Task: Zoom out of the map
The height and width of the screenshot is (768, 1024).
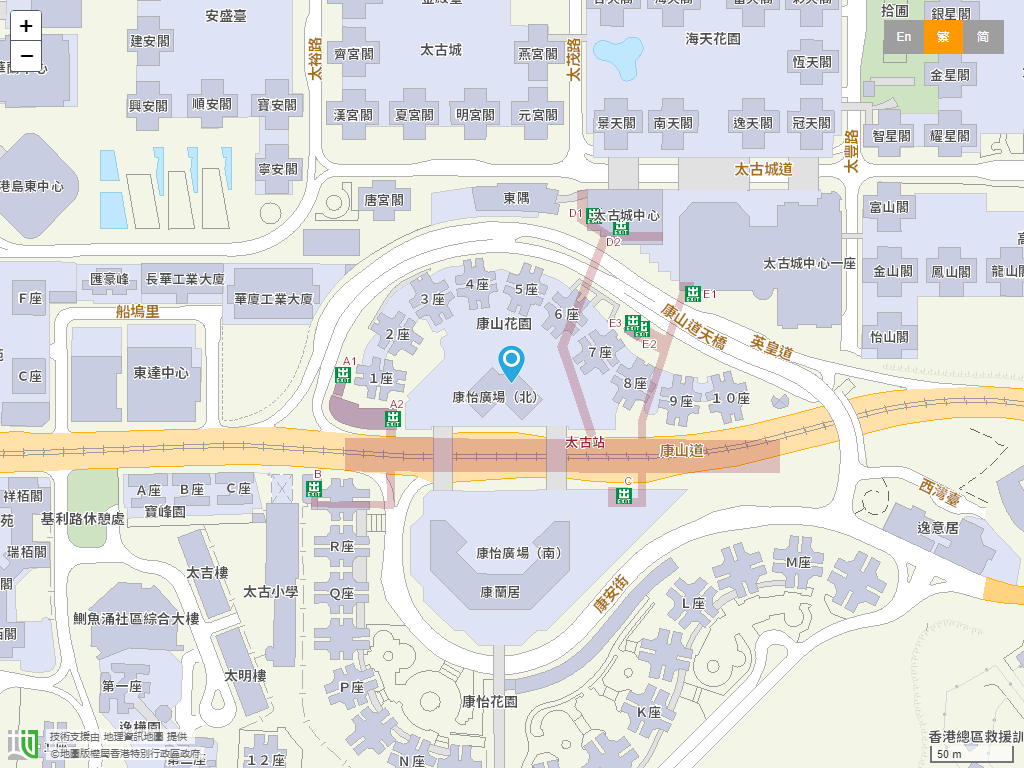Action: (x=26, y=56)
